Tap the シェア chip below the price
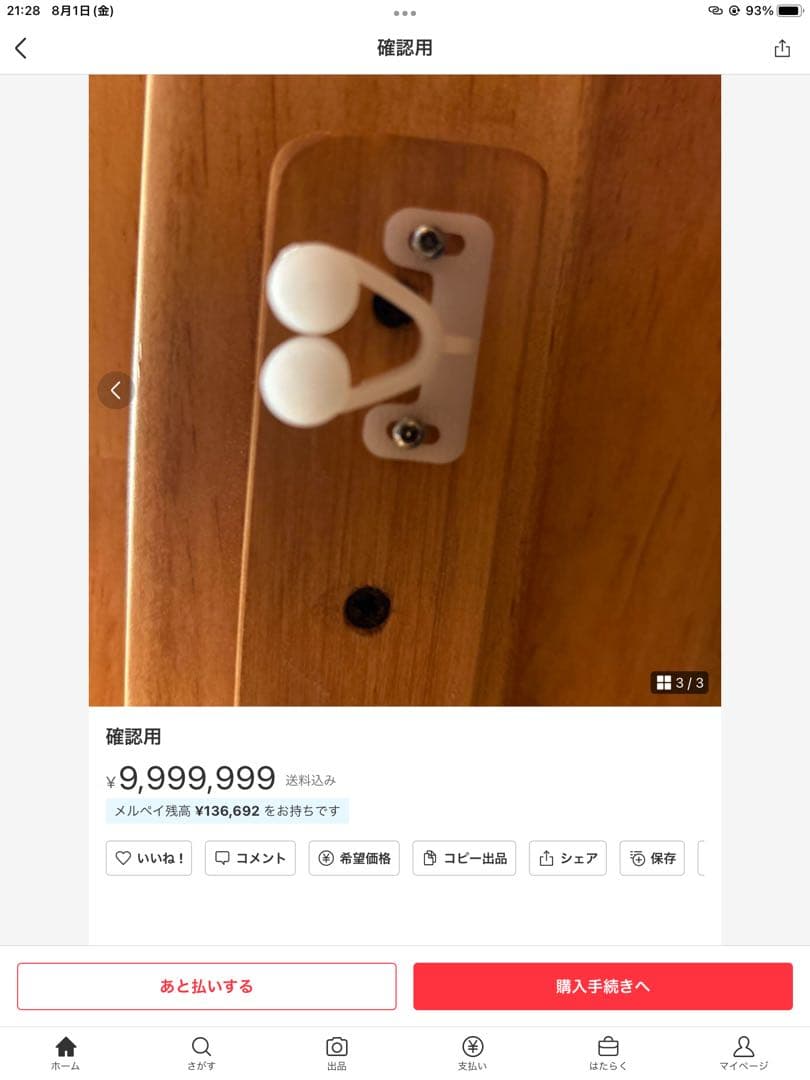Image resolution: width=810 pixels, height=1080 pixels. [567, 858]
